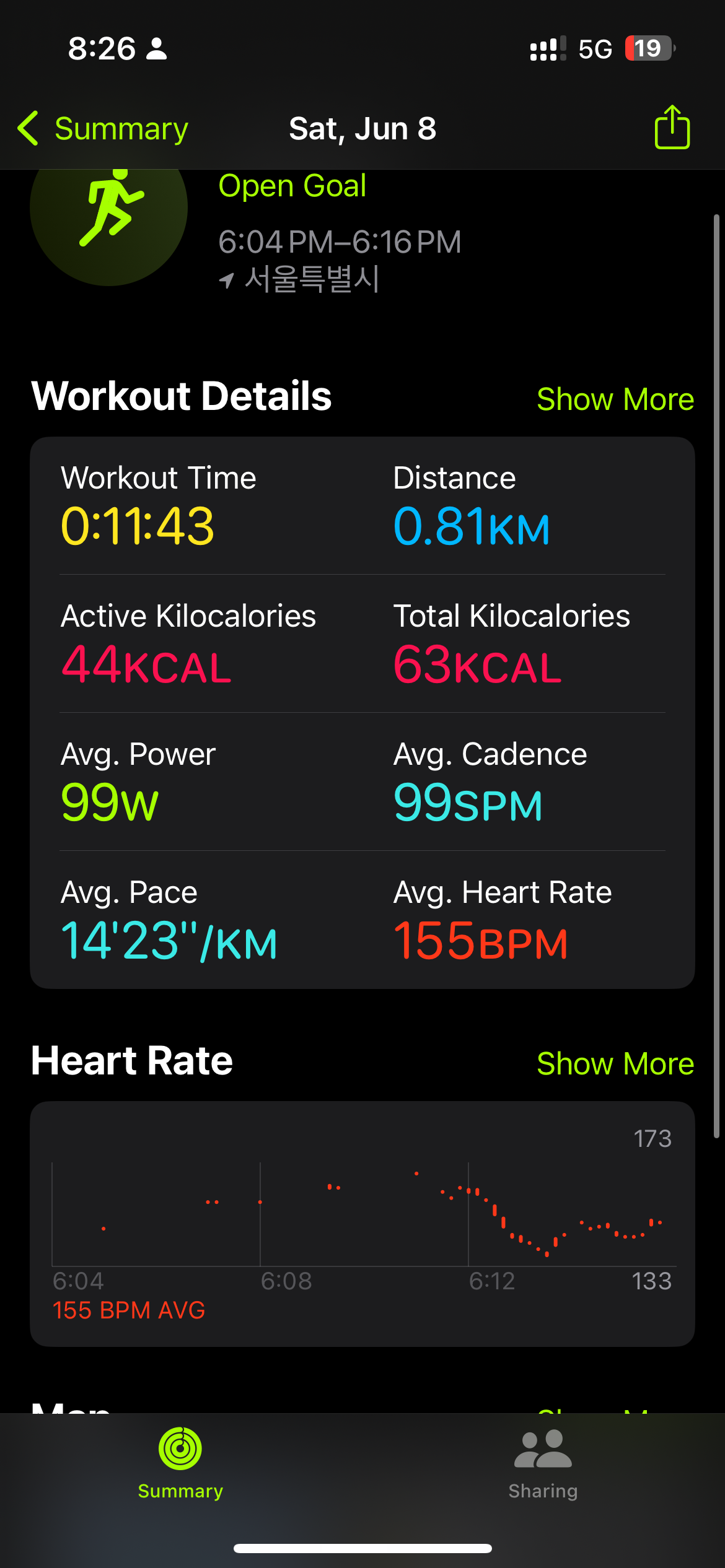725x1568 pixels.
Task: Open the Workout Details card
Action: point(362,713)
